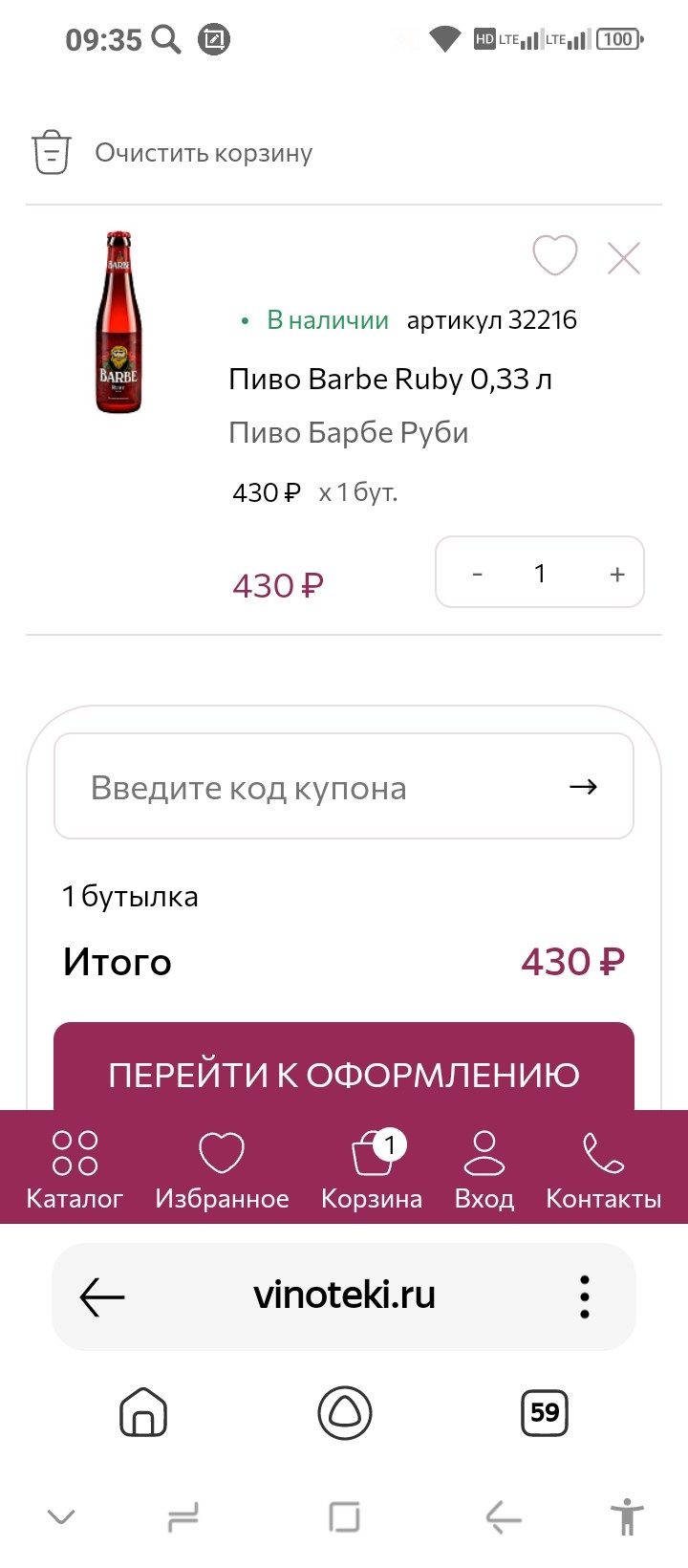This screenshot has height=1568, width=688.
Task: Launch the Alice assistant button
Action: pos(344,1412)
